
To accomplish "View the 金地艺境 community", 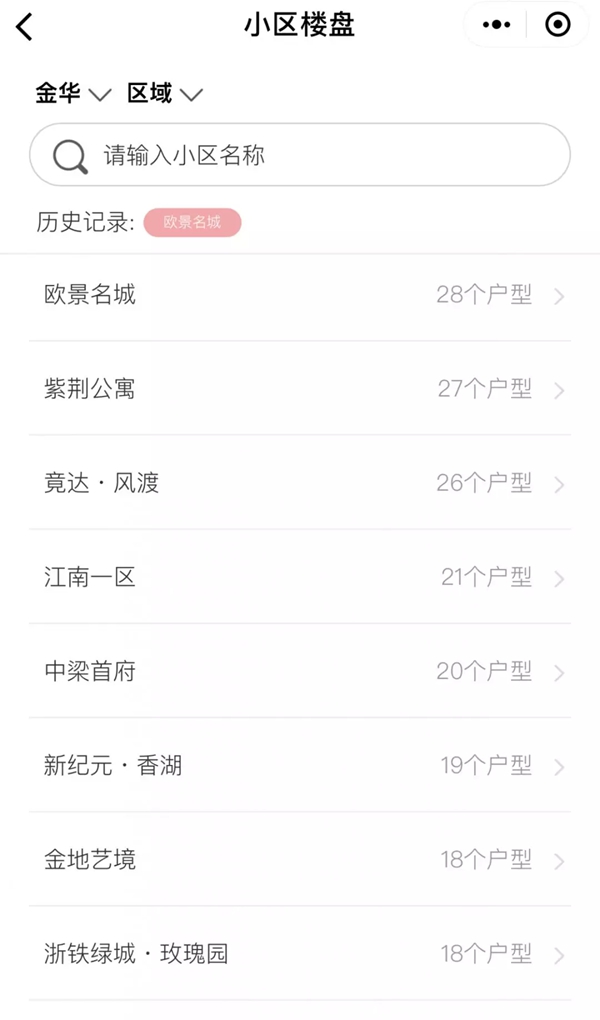I will coord(300,860).
